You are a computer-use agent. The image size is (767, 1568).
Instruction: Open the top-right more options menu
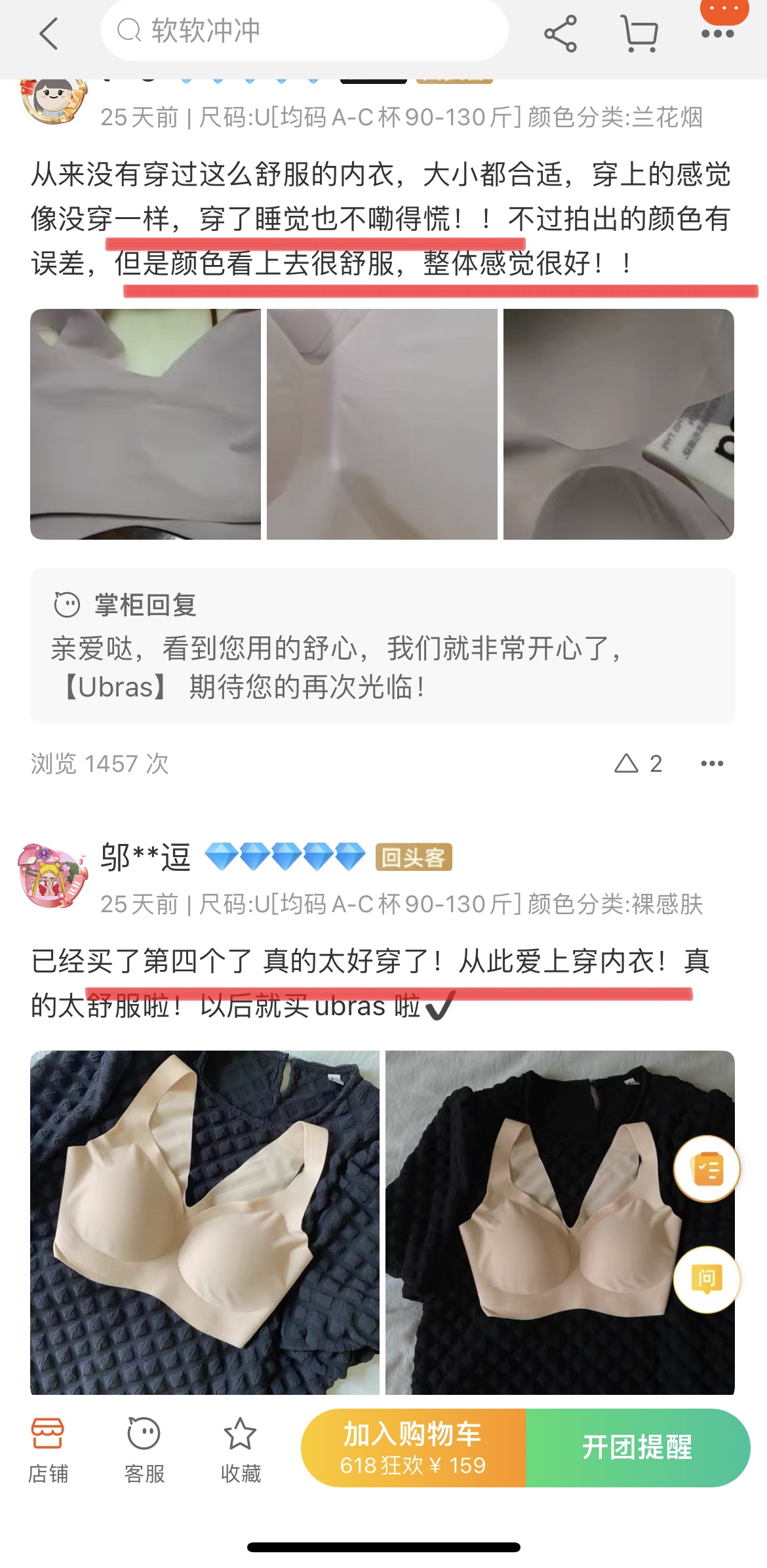pyautogui.click(x=717, y=33)
